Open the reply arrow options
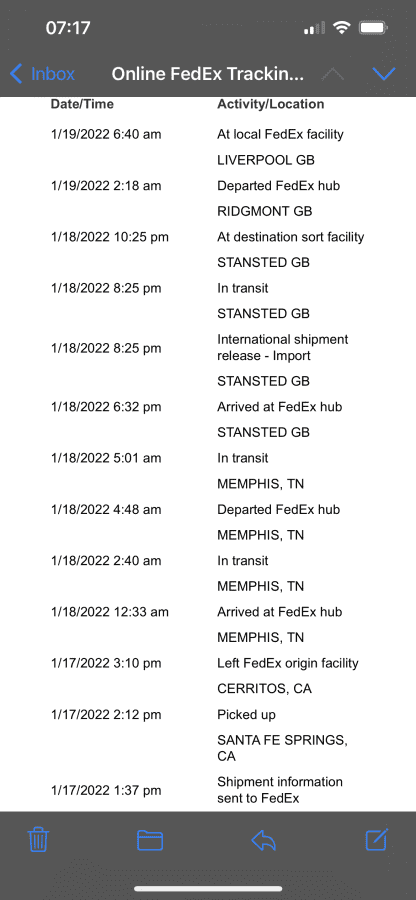 point(263,840)
